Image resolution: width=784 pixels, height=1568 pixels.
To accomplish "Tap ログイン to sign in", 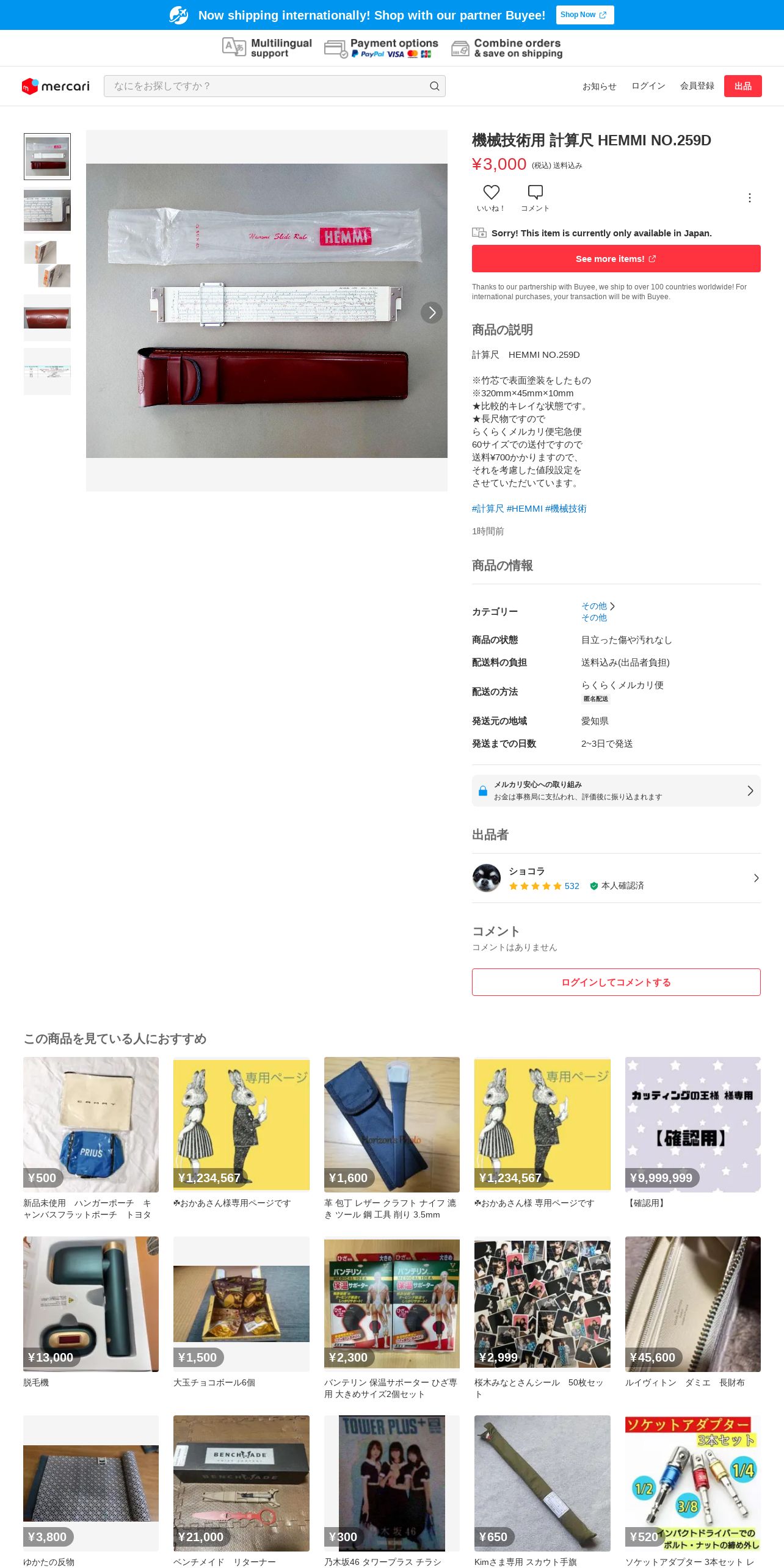I will click(648, 86).
